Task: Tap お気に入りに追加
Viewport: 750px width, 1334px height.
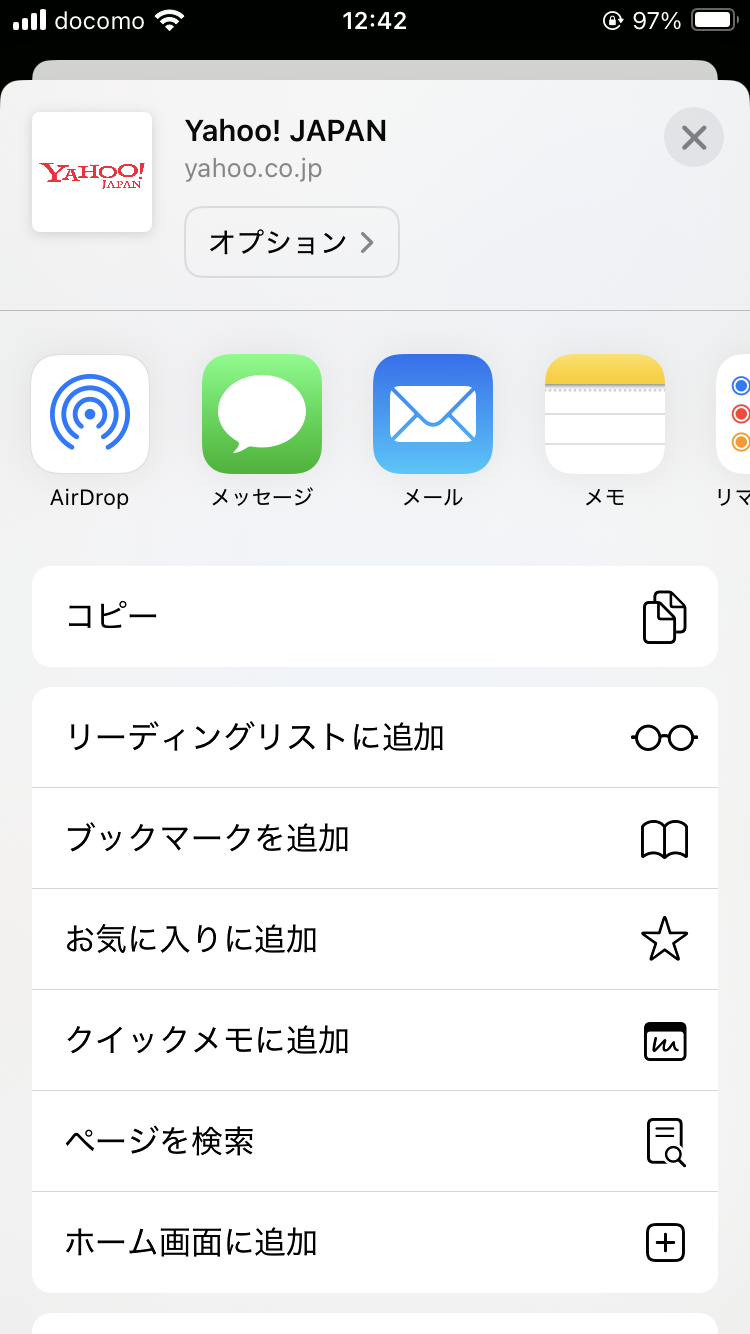Action: click(x=375, y=940)
